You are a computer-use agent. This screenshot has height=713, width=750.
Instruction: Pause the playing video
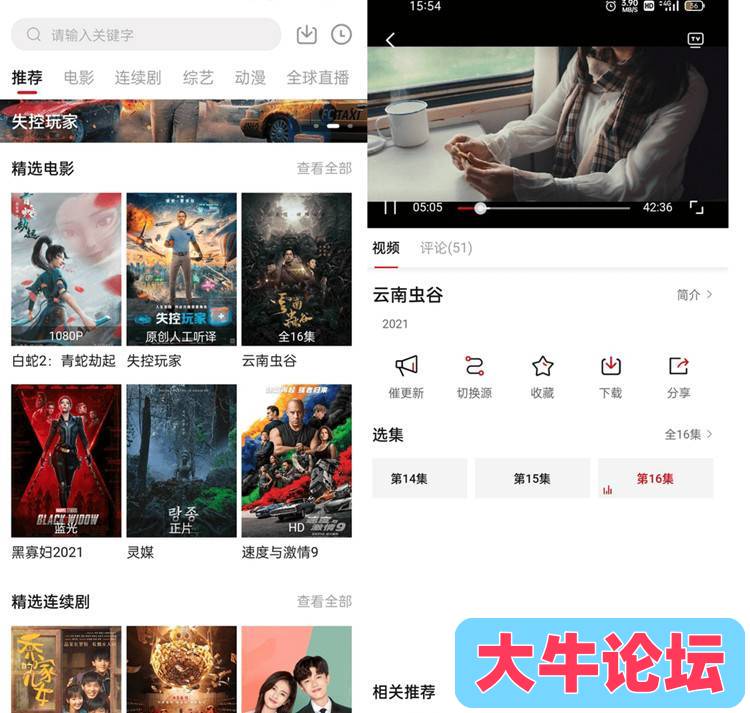[391, 208]
